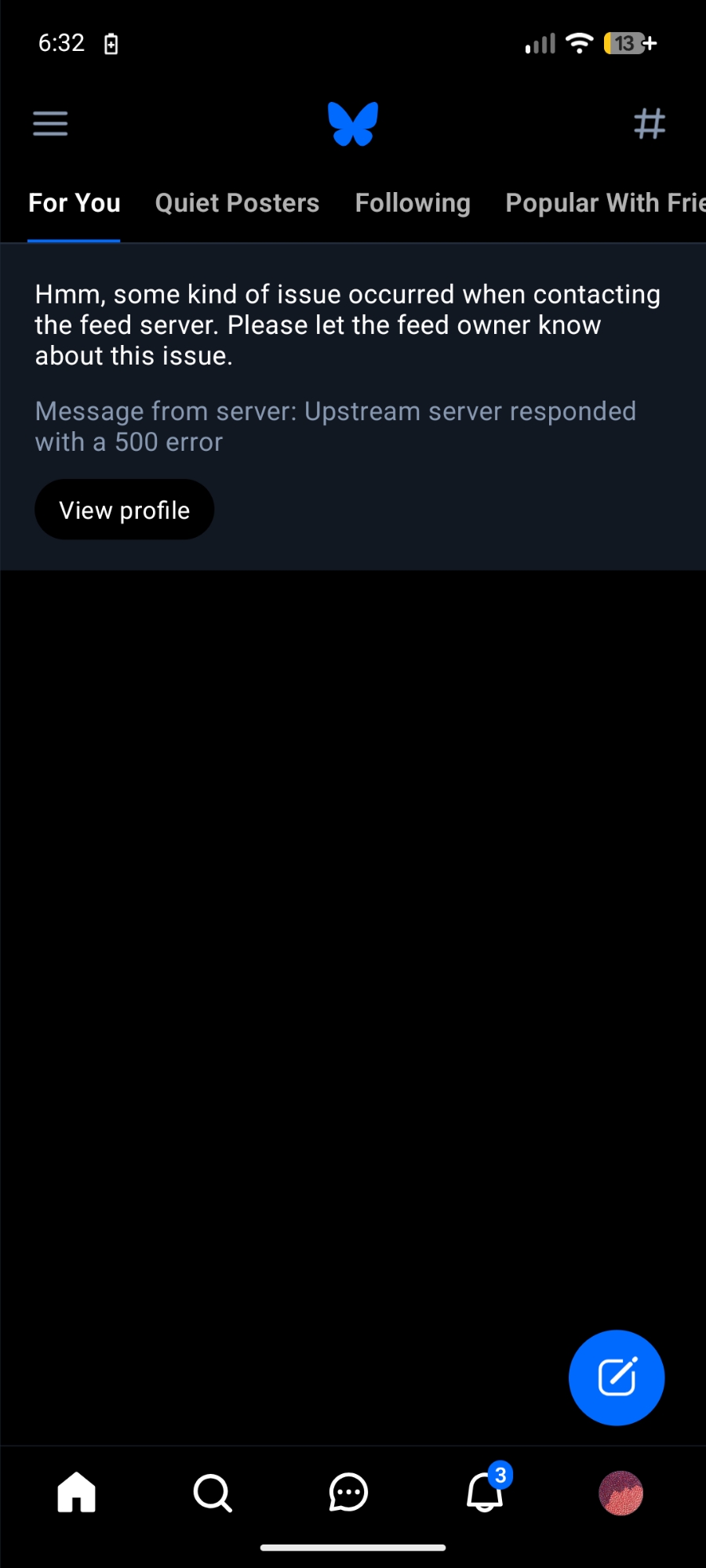Open my profile from avatar
706x1568 pixels.
coord(620,1493)
